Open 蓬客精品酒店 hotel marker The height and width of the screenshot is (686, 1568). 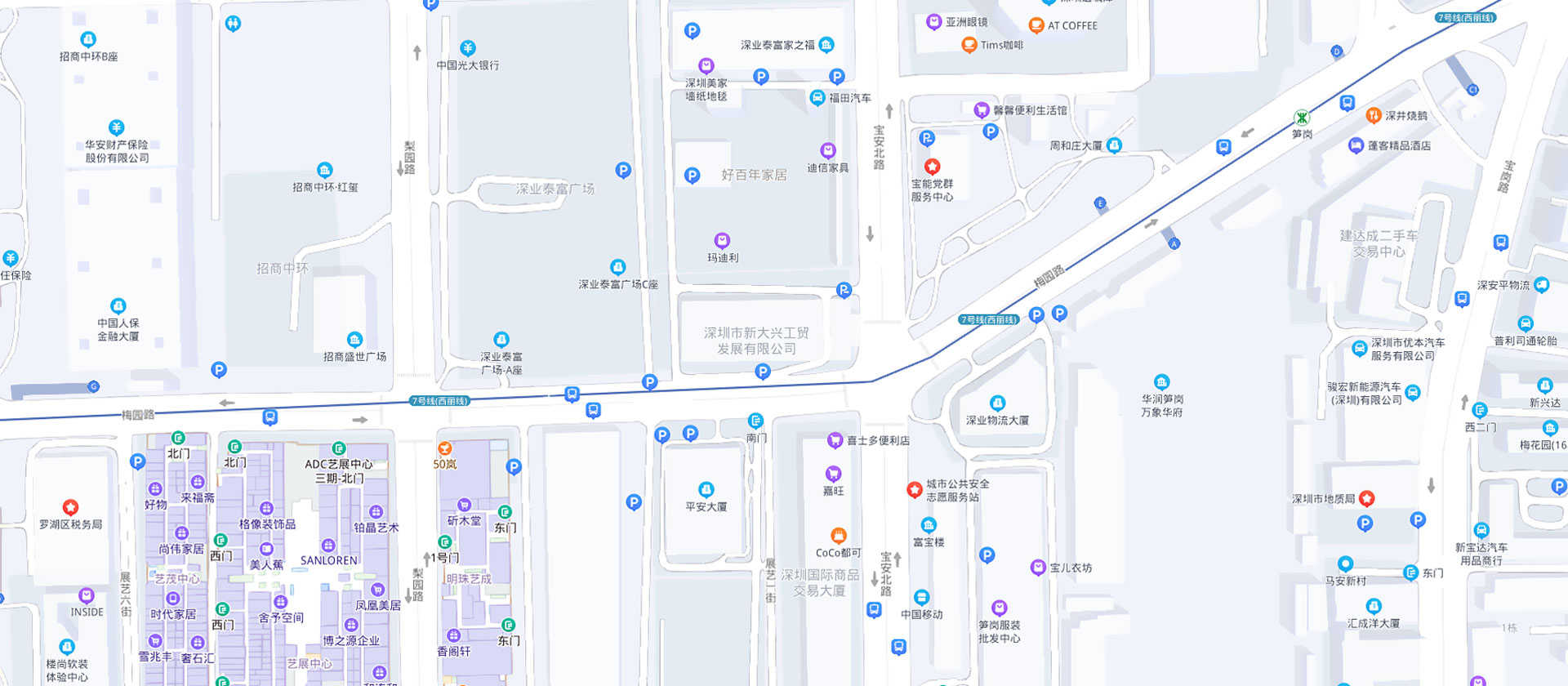(1356, 145)
